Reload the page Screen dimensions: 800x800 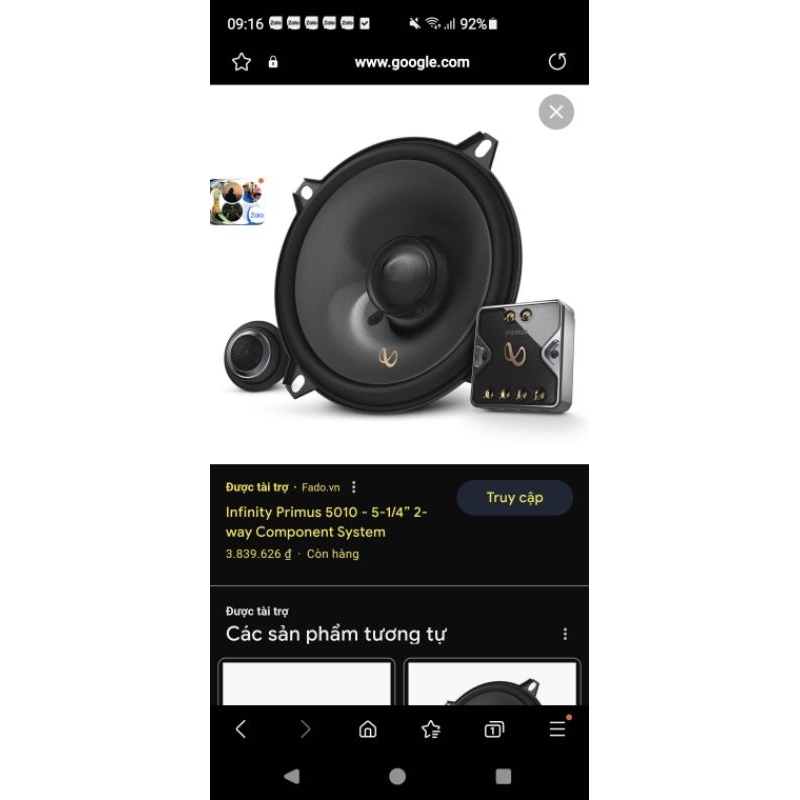point(557,62)
